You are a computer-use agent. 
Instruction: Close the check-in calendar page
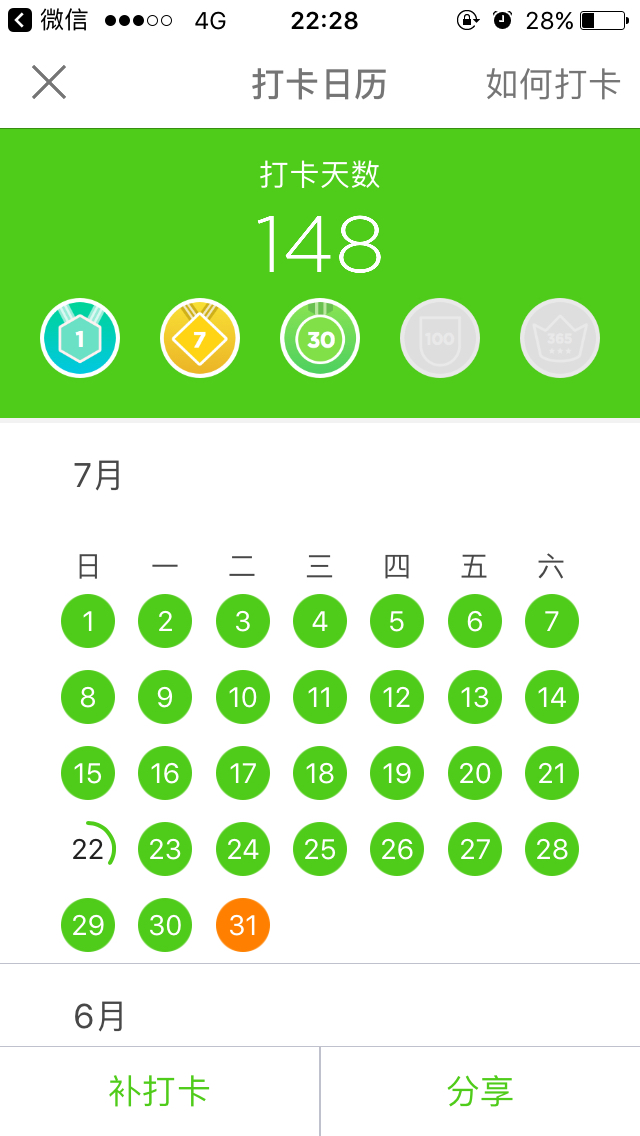[49, 83]
